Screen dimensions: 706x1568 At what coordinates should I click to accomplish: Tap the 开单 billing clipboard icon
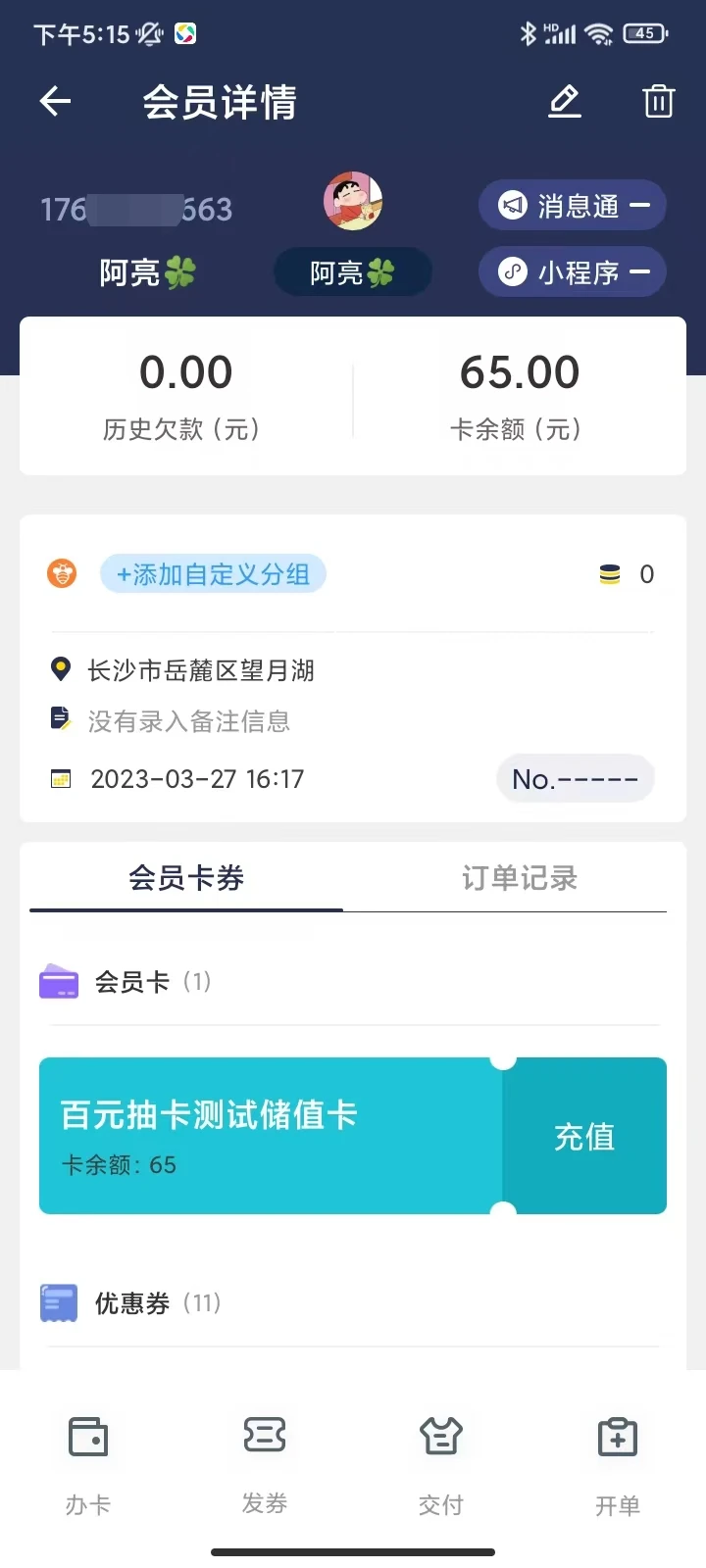click(x=617, y=1437)
